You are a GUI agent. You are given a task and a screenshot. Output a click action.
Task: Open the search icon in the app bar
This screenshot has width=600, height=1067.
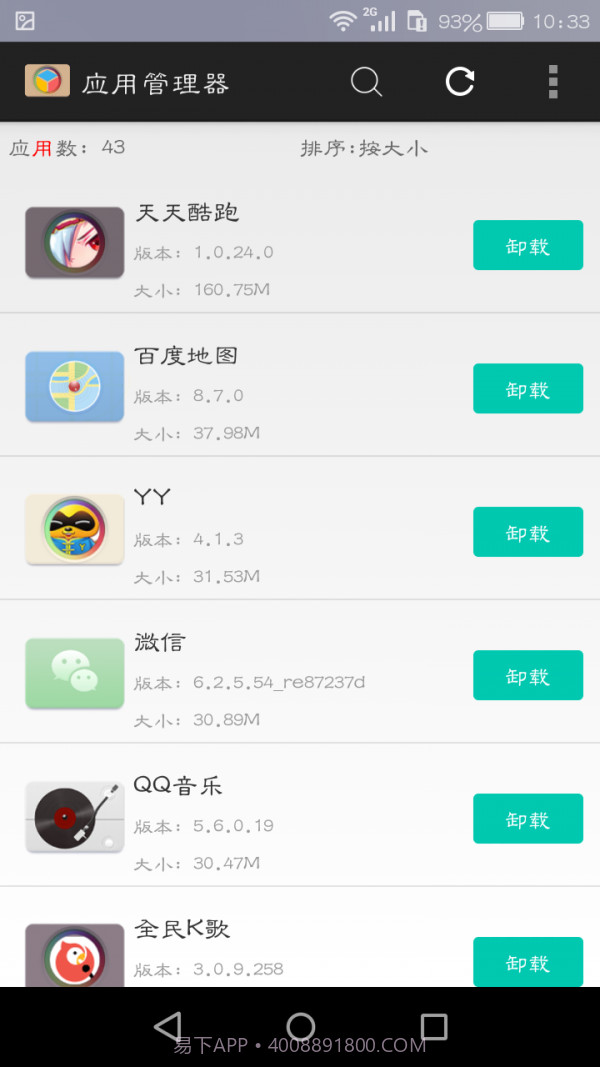click(x=366, y=82)
